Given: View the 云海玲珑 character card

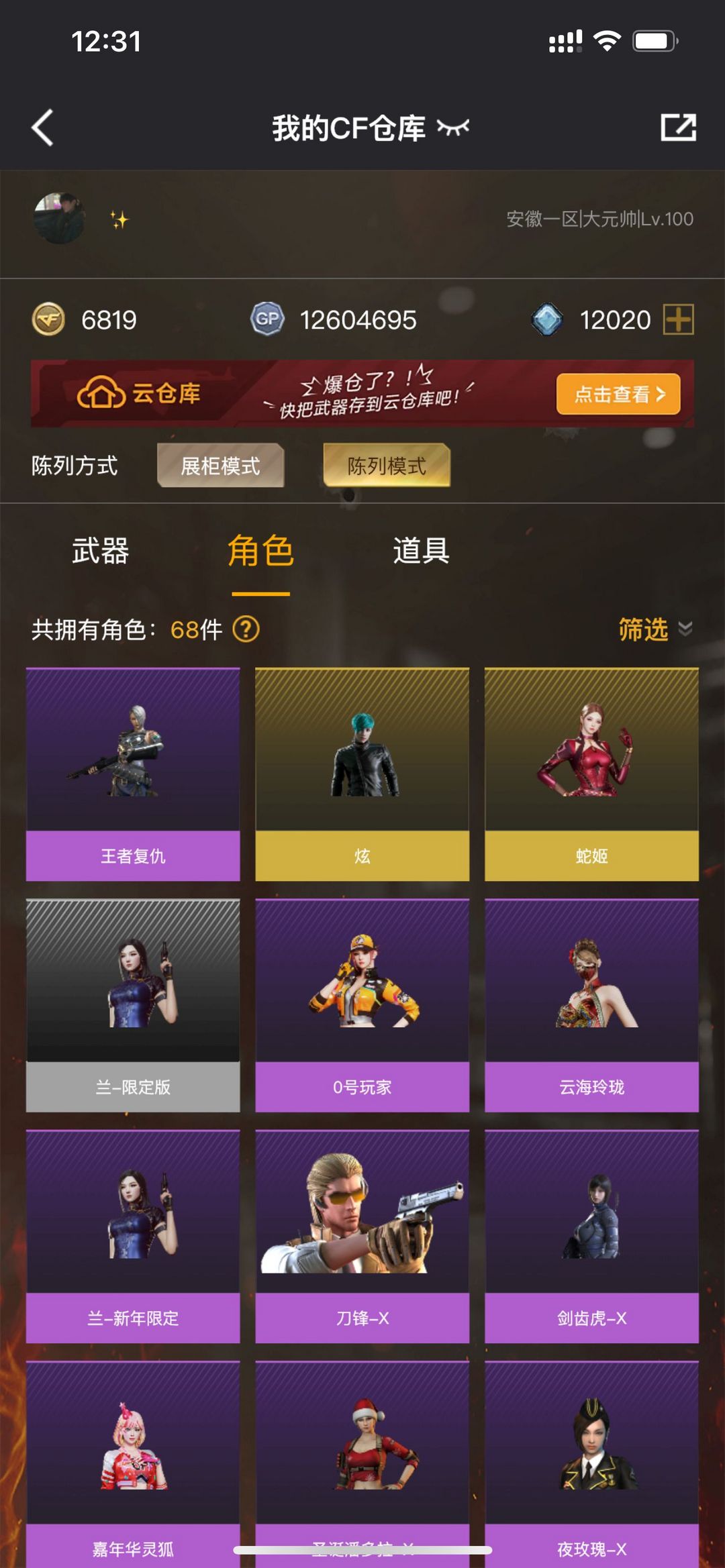Looking at the screenshot, I should [591, 1005].
